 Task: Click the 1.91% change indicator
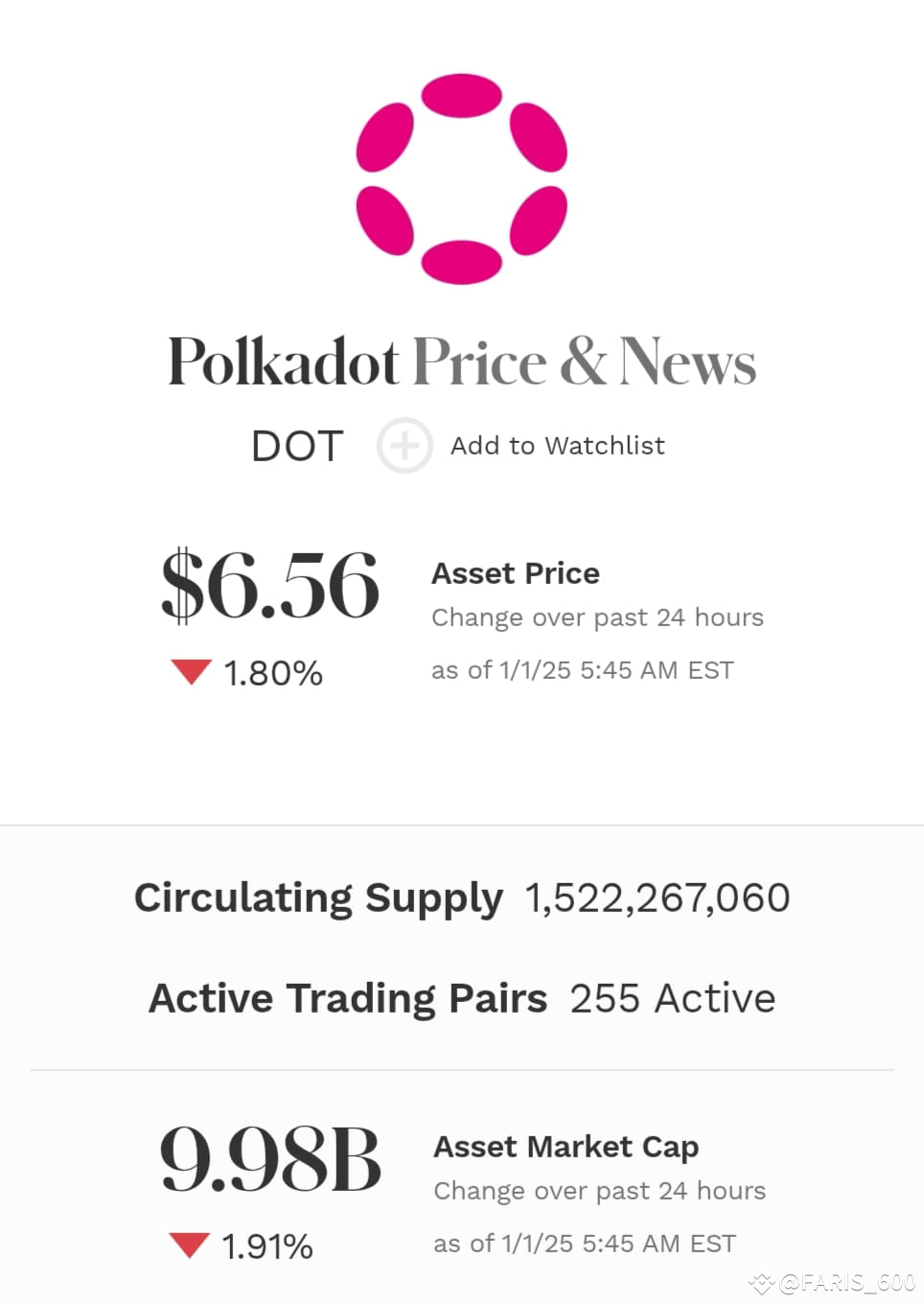click(266, 1245)
